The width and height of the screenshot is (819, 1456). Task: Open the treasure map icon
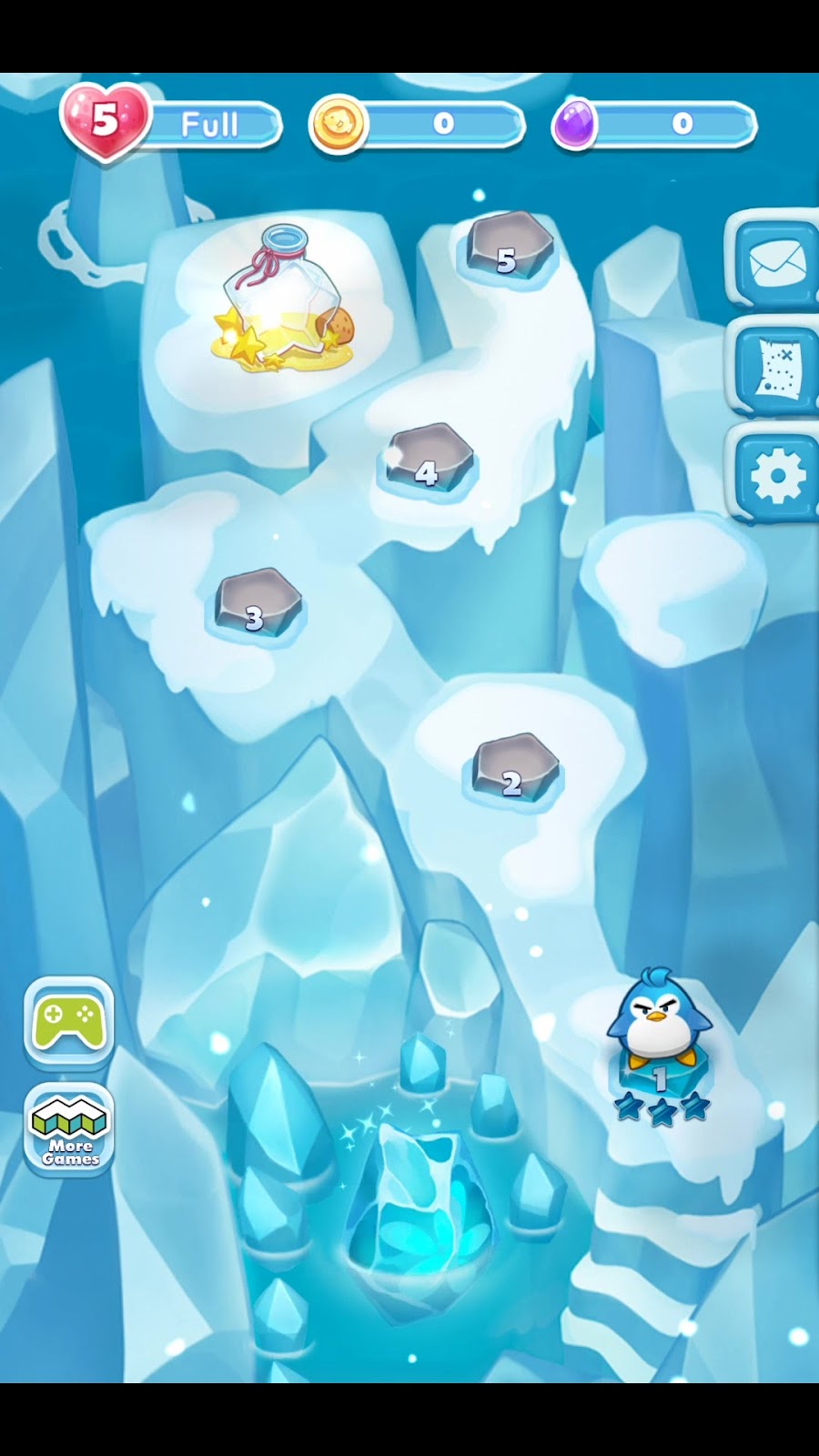click(x=775, y=369)
